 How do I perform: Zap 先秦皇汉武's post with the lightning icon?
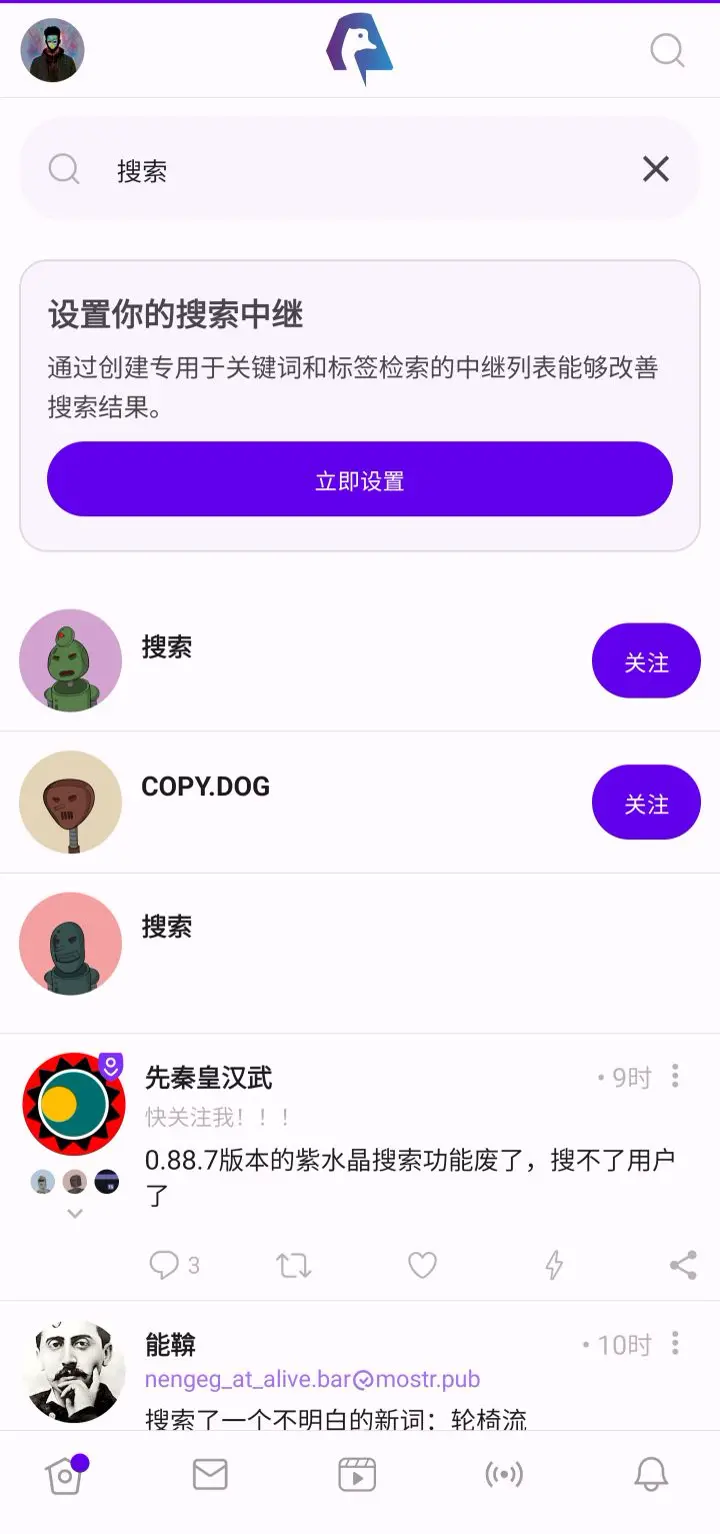tap(553, 1265)
